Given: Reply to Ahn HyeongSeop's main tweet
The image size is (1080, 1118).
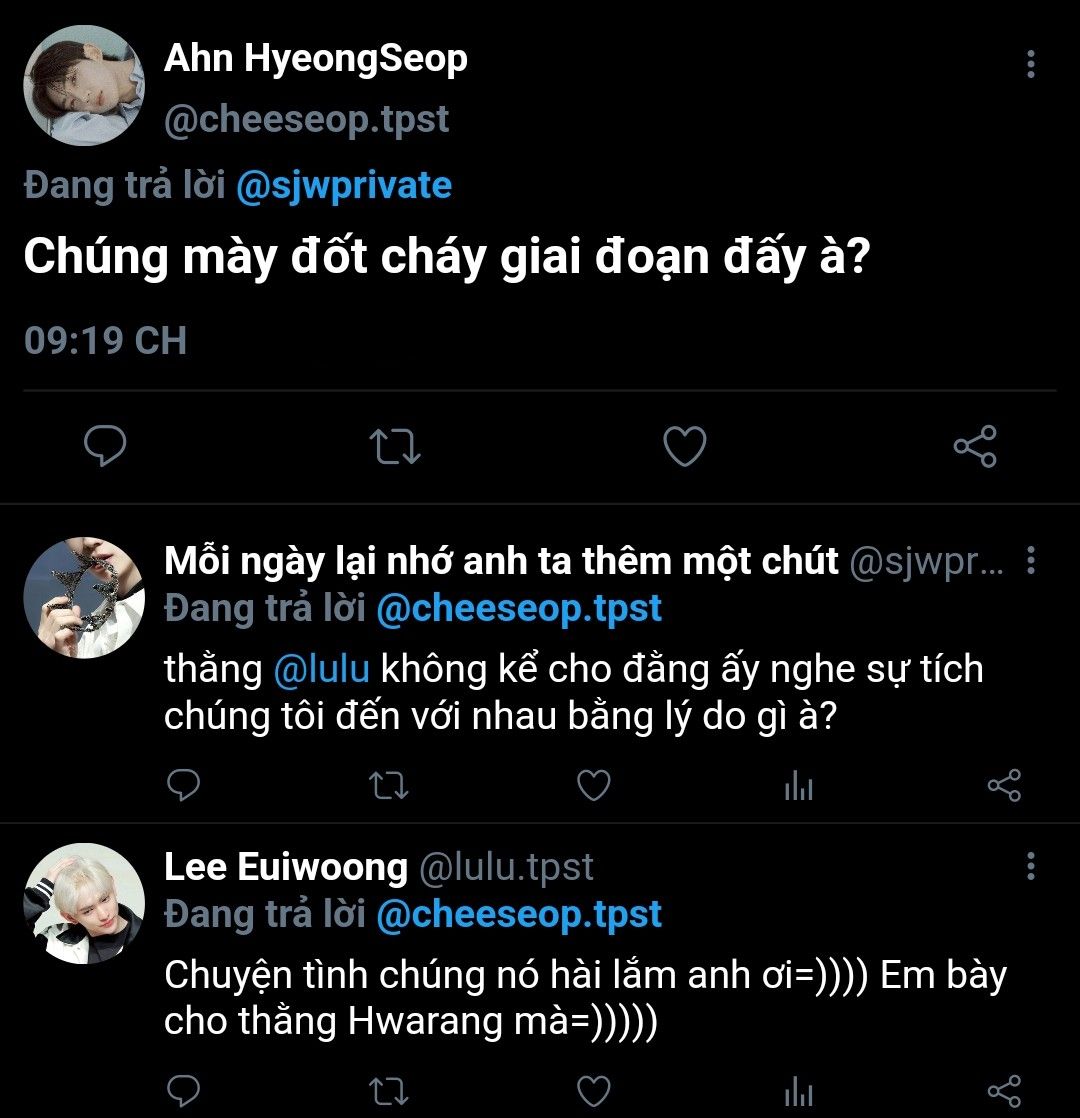Looking at the screenshot, I should pyautogui.click(x=104, y=446).
